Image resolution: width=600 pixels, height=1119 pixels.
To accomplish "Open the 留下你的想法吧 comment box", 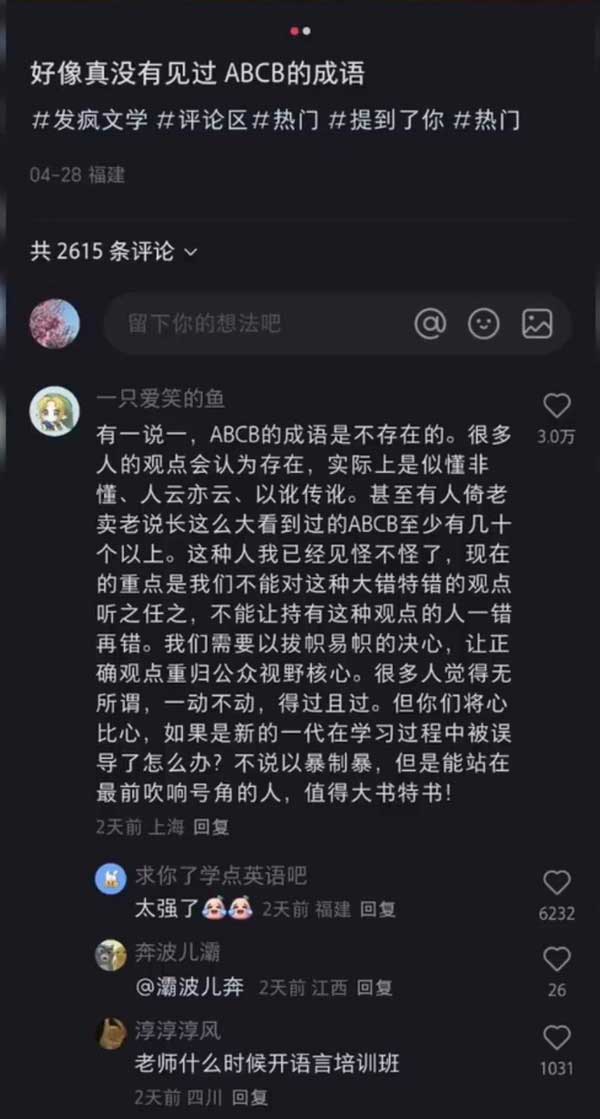I will pyautogui.click(x=250, y=323).
